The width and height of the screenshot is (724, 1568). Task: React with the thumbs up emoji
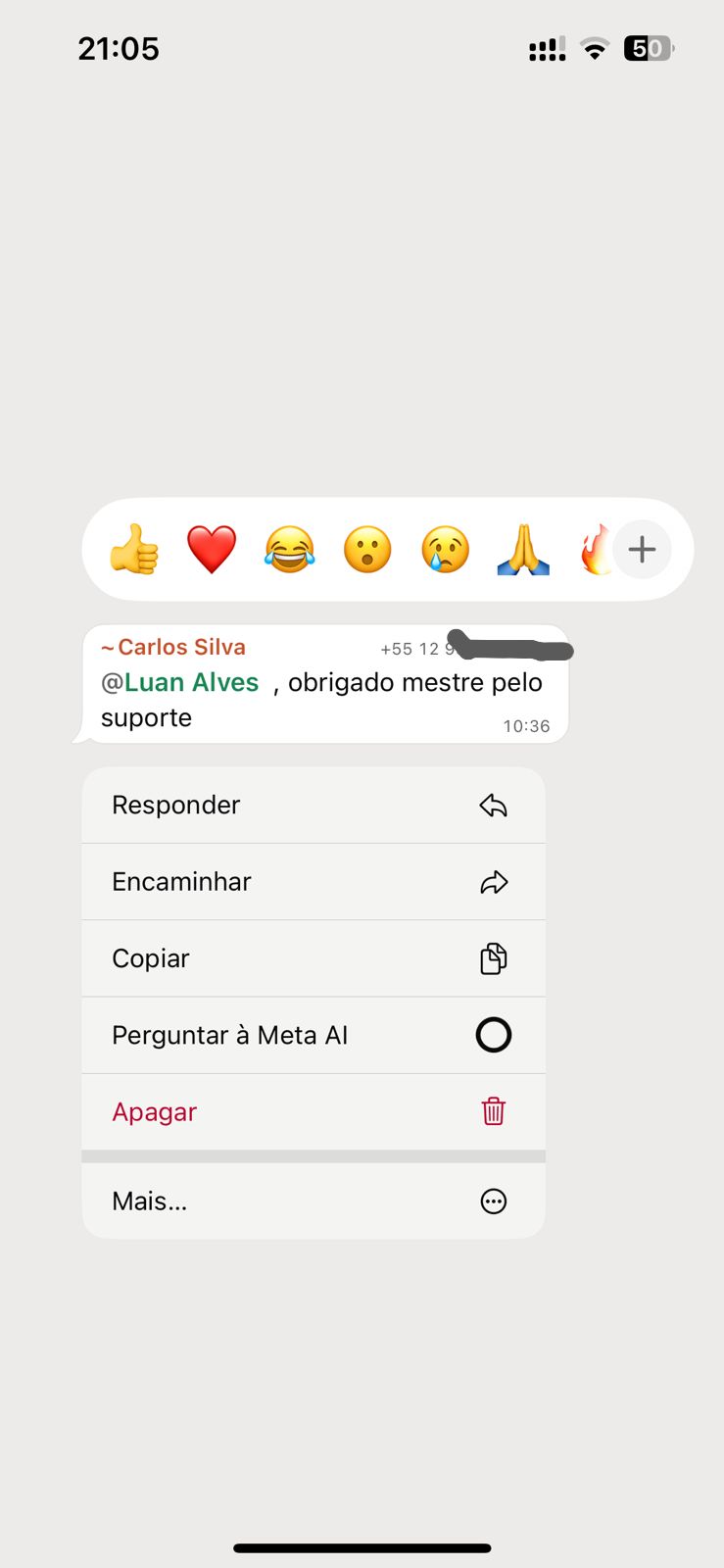(134, 550)
